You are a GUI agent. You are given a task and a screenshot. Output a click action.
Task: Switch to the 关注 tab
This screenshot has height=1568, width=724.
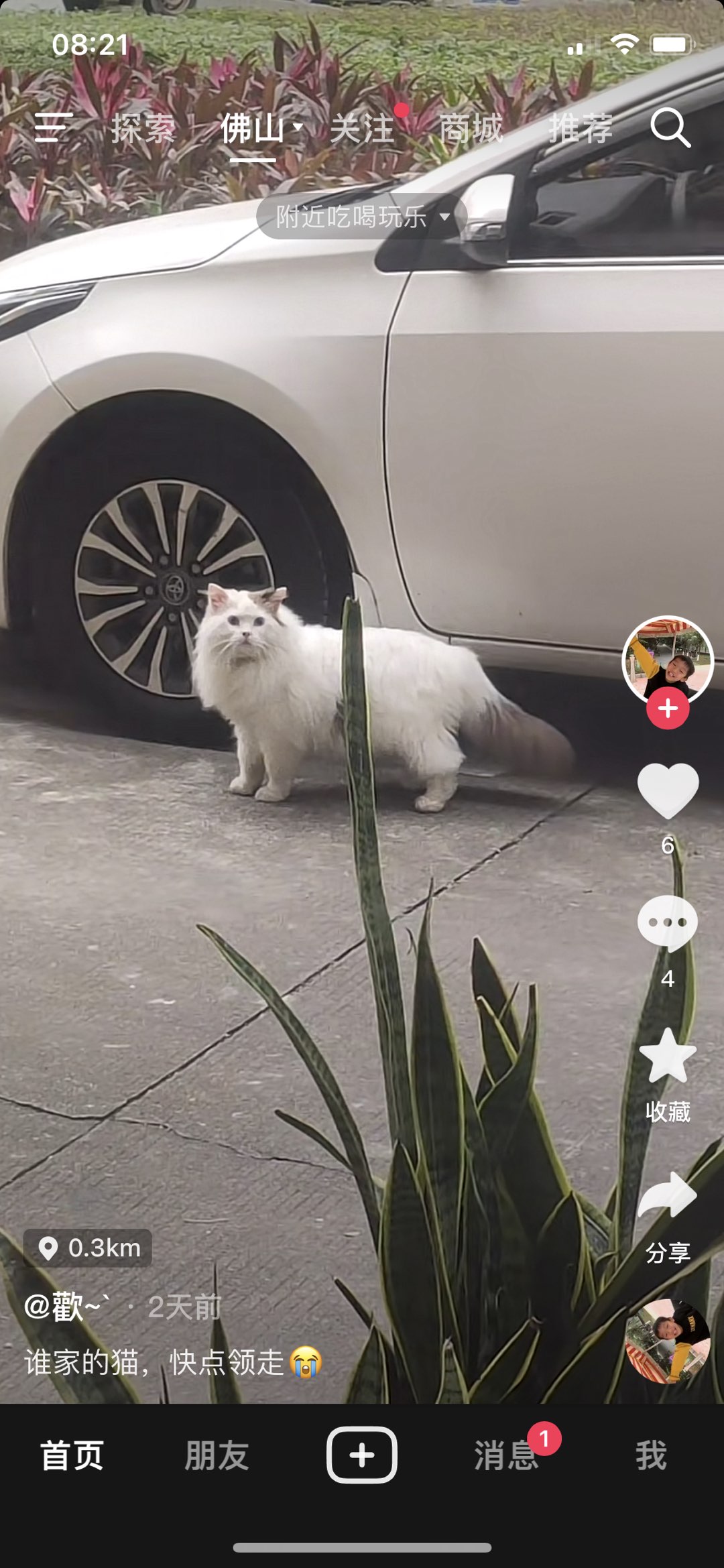click(x=362, y=128)
